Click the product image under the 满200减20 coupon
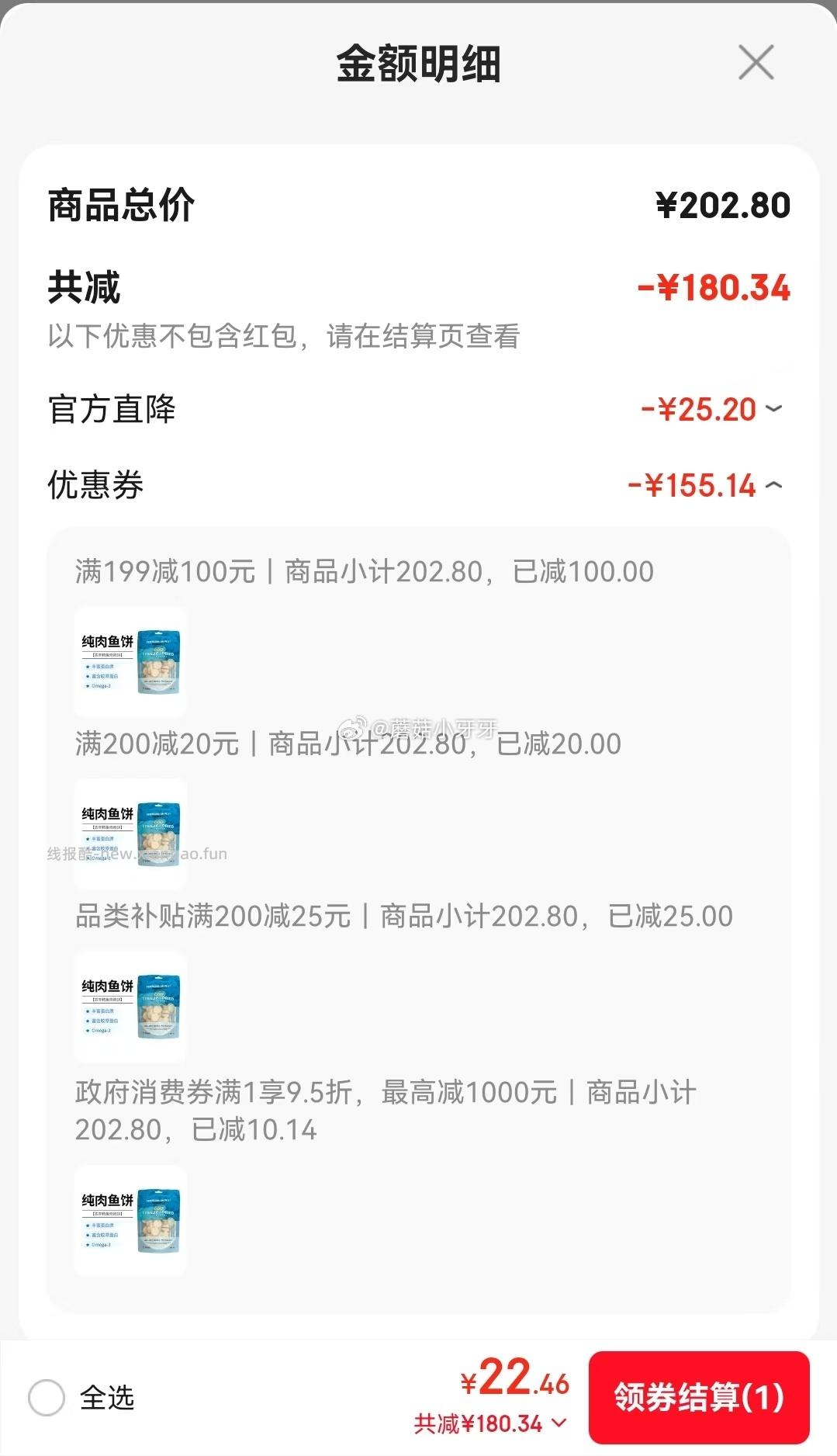This screenshot has width=837, height=1456. coord(130,836)
